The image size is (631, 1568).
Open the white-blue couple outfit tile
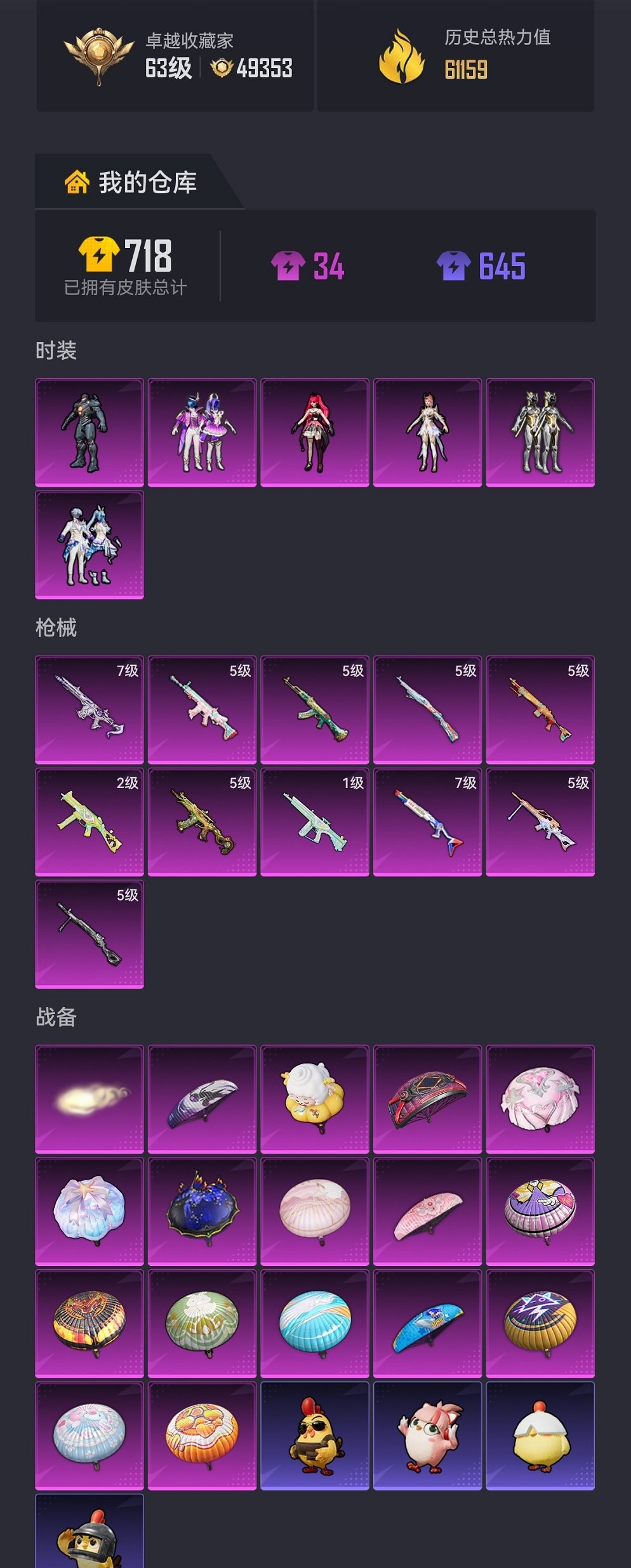pos(90,544)
